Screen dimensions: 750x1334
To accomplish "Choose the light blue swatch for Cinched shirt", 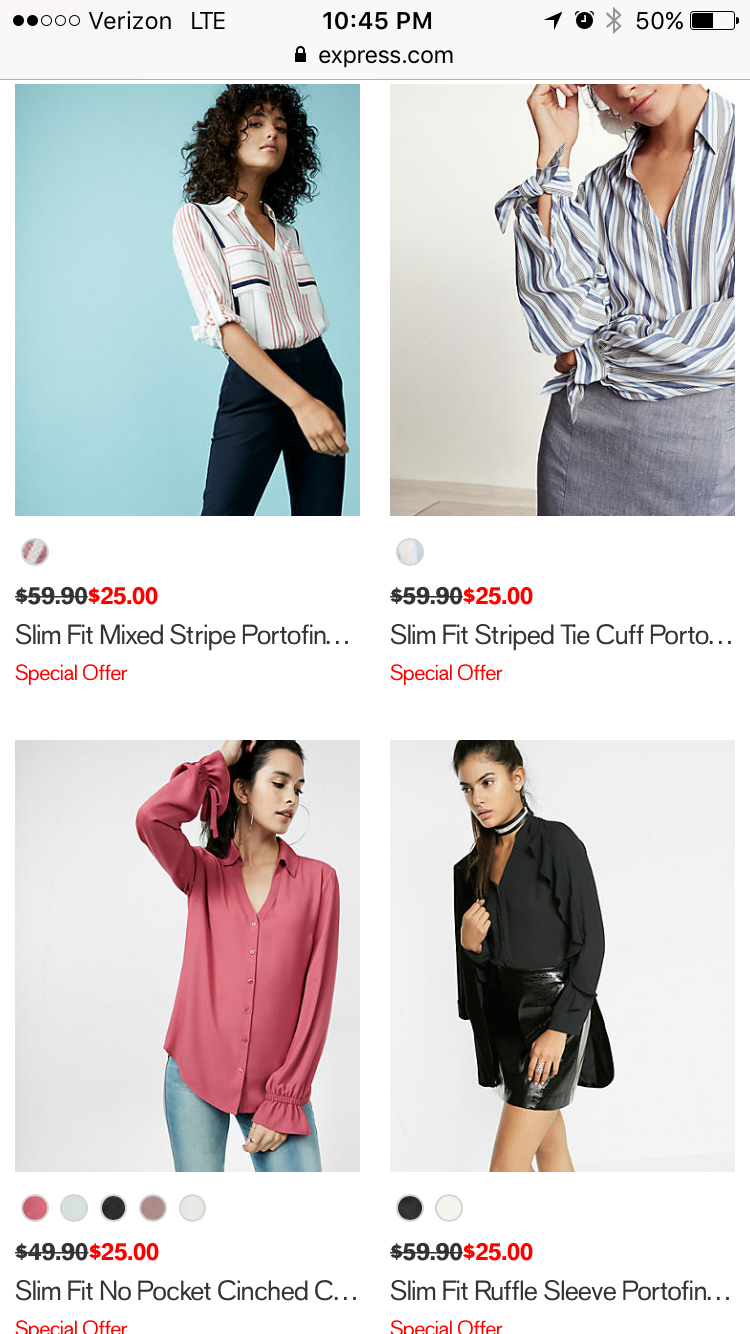I will (74, 1208).
